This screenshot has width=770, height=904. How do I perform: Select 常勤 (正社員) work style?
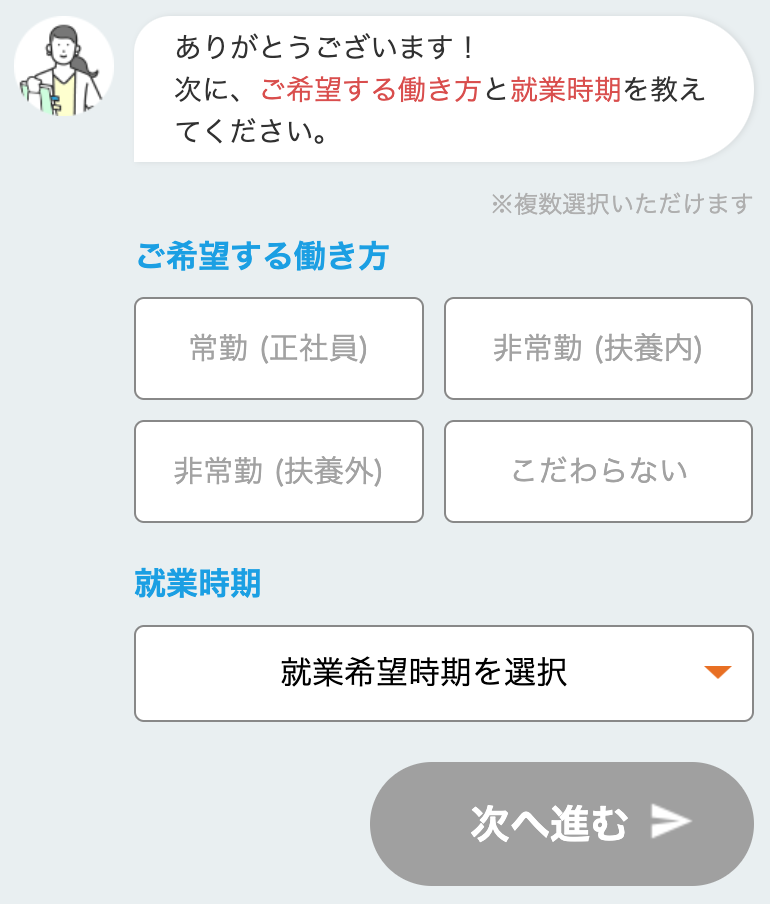tap(278, 349)
